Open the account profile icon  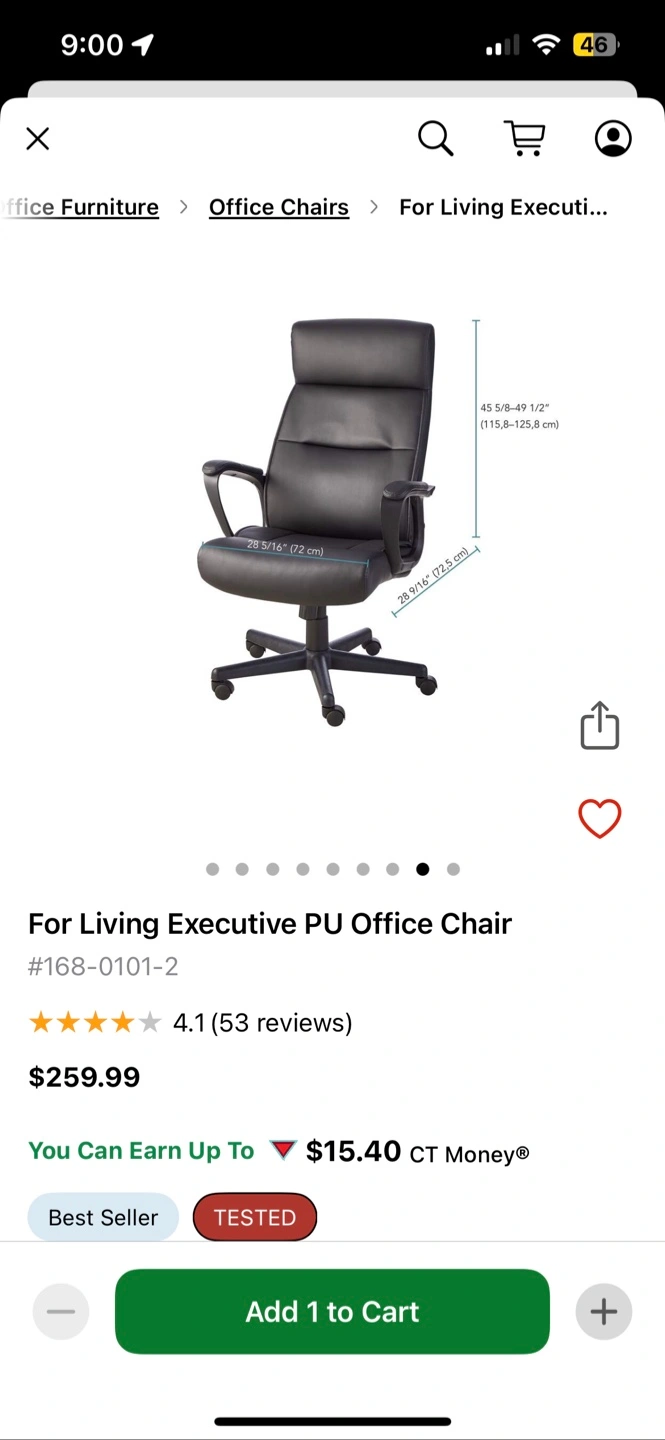[x=613, y=139]
